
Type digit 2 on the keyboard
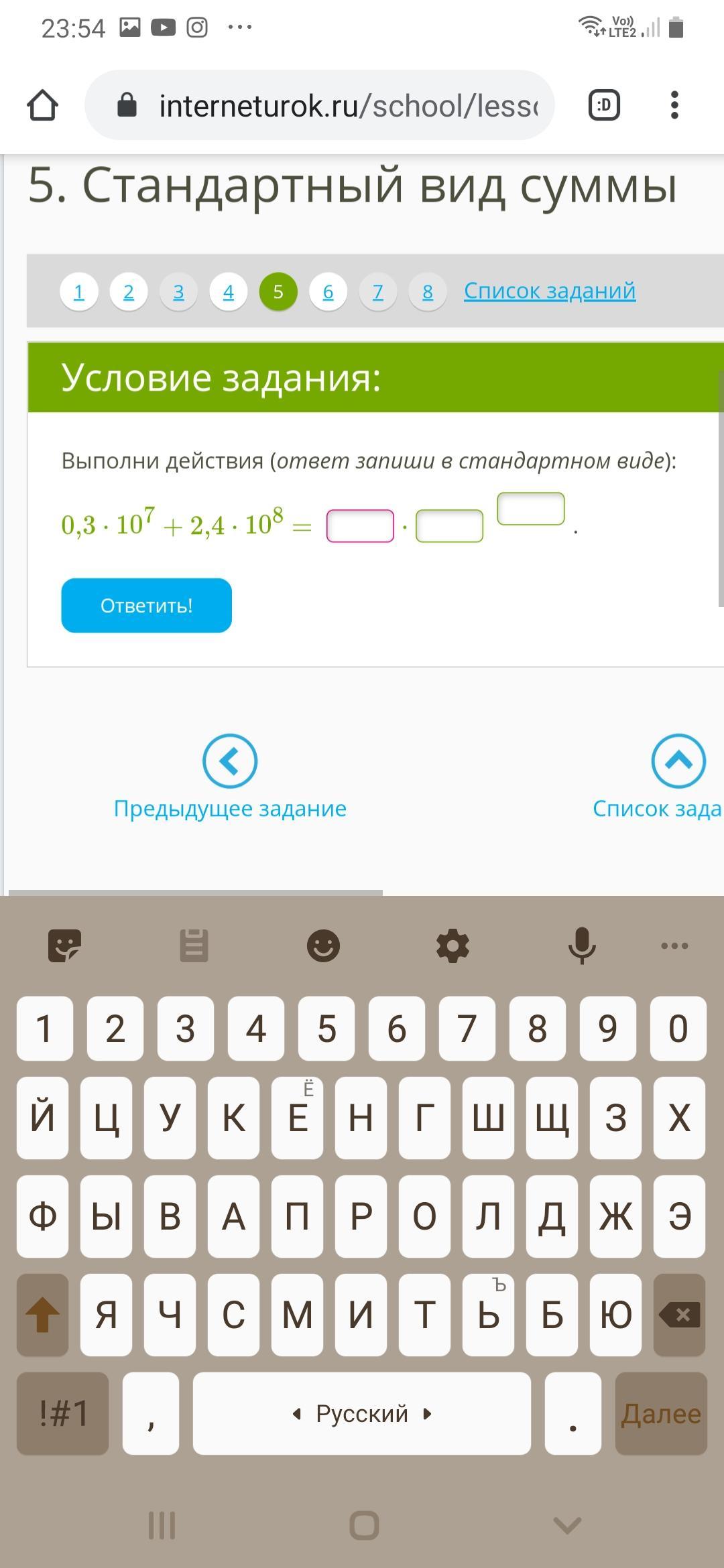coord(115,1028)
